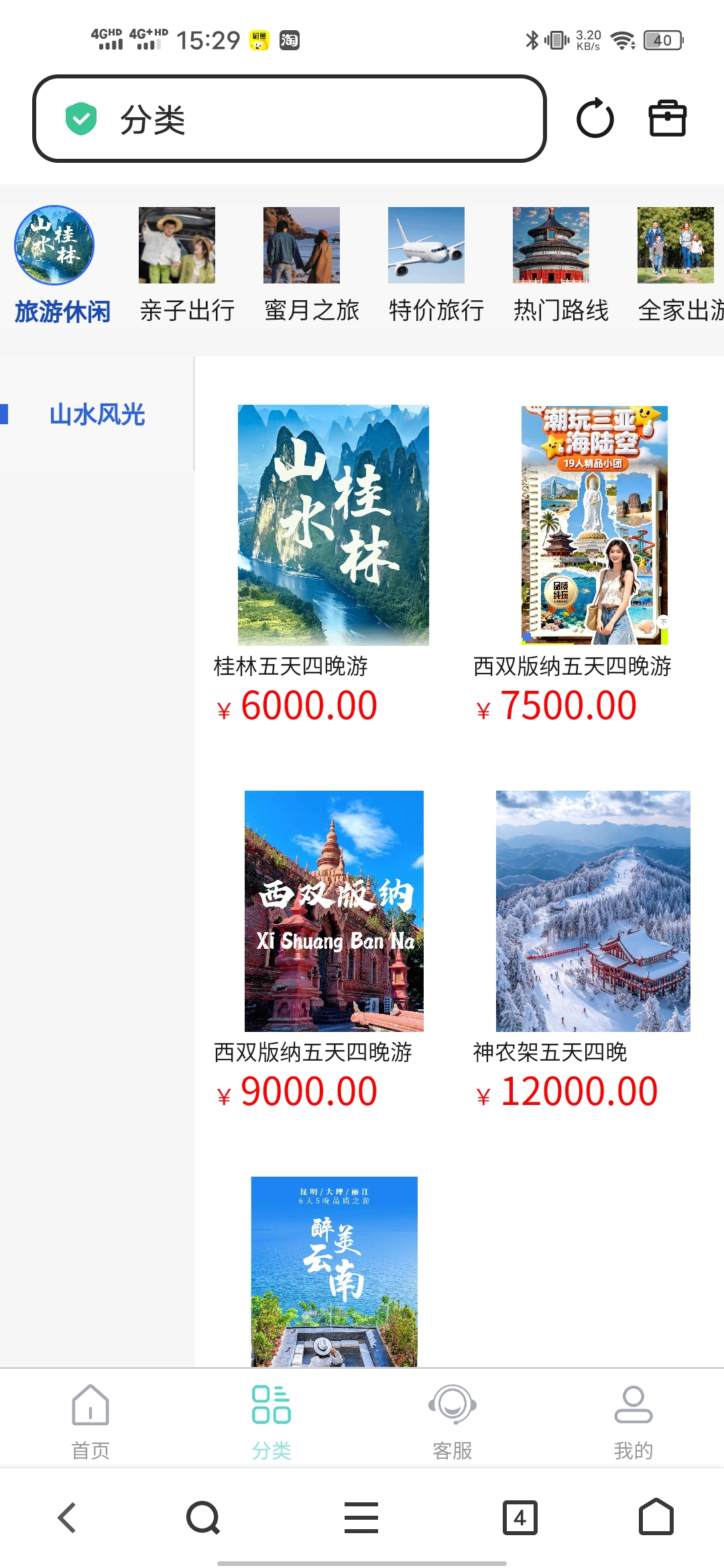The height and width of the screenshot is (1568, 724).
Task: Select the 山水风光 subcategory
Action: [97, 415]
